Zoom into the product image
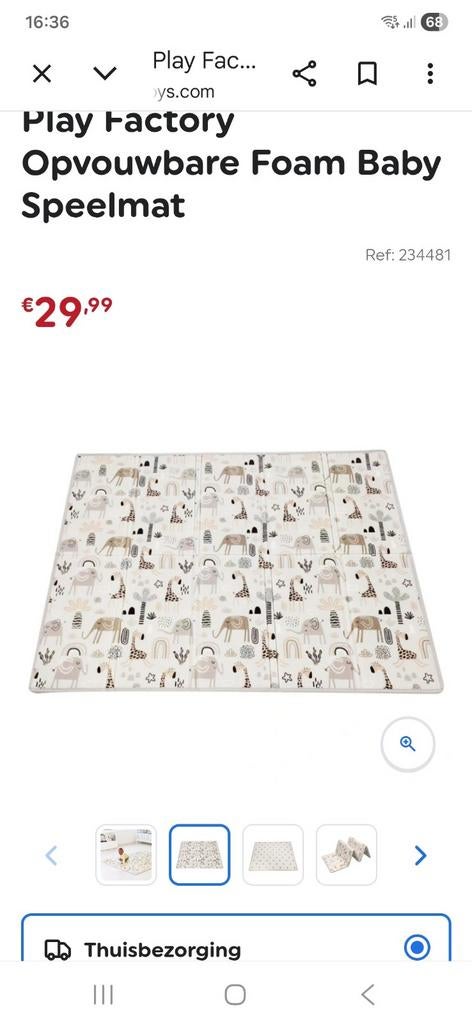This screenshot has width=472, height=1024. pos(408,744)
